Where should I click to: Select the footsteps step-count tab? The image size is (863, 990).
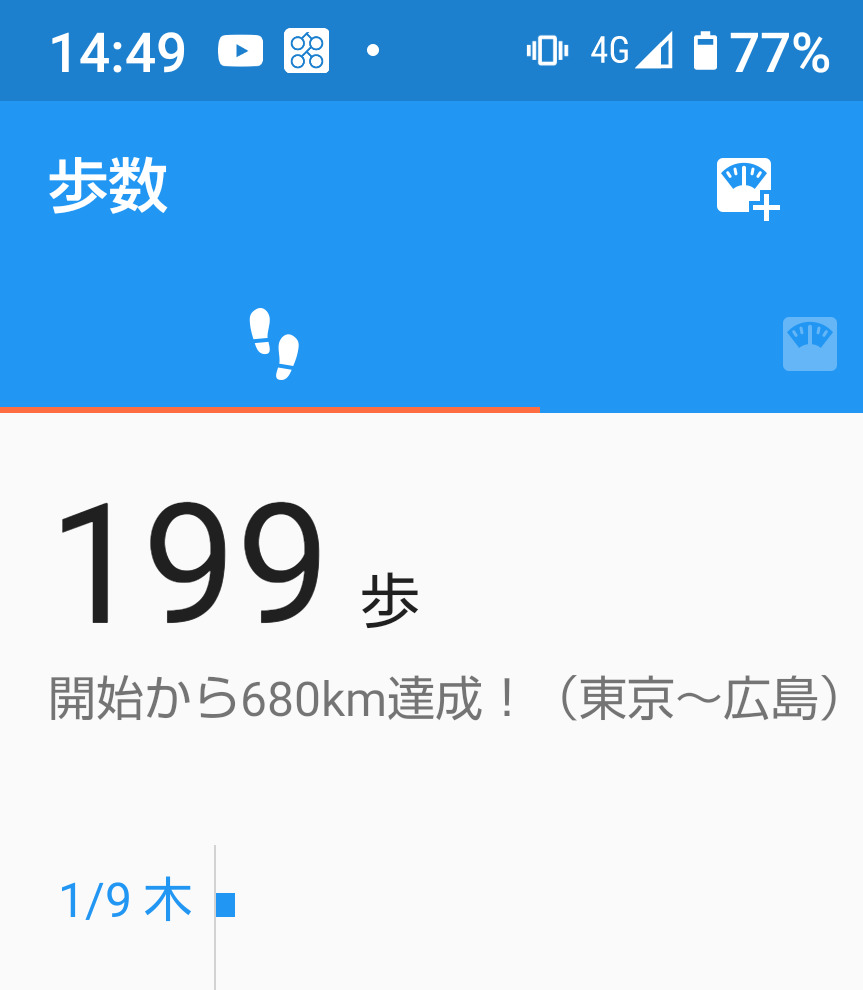click(274, 344)
